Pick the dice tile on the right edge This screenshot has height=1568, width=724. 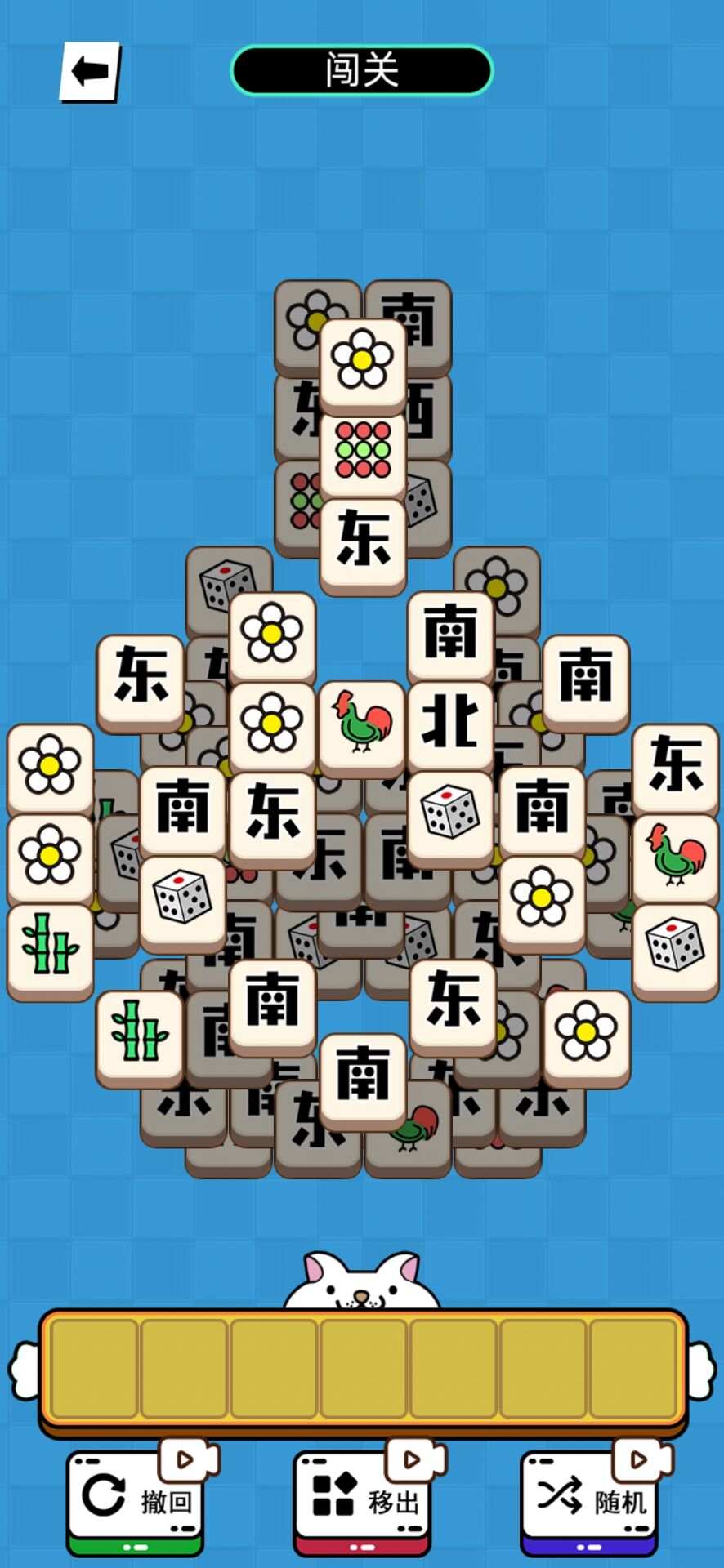coord(675,947)
